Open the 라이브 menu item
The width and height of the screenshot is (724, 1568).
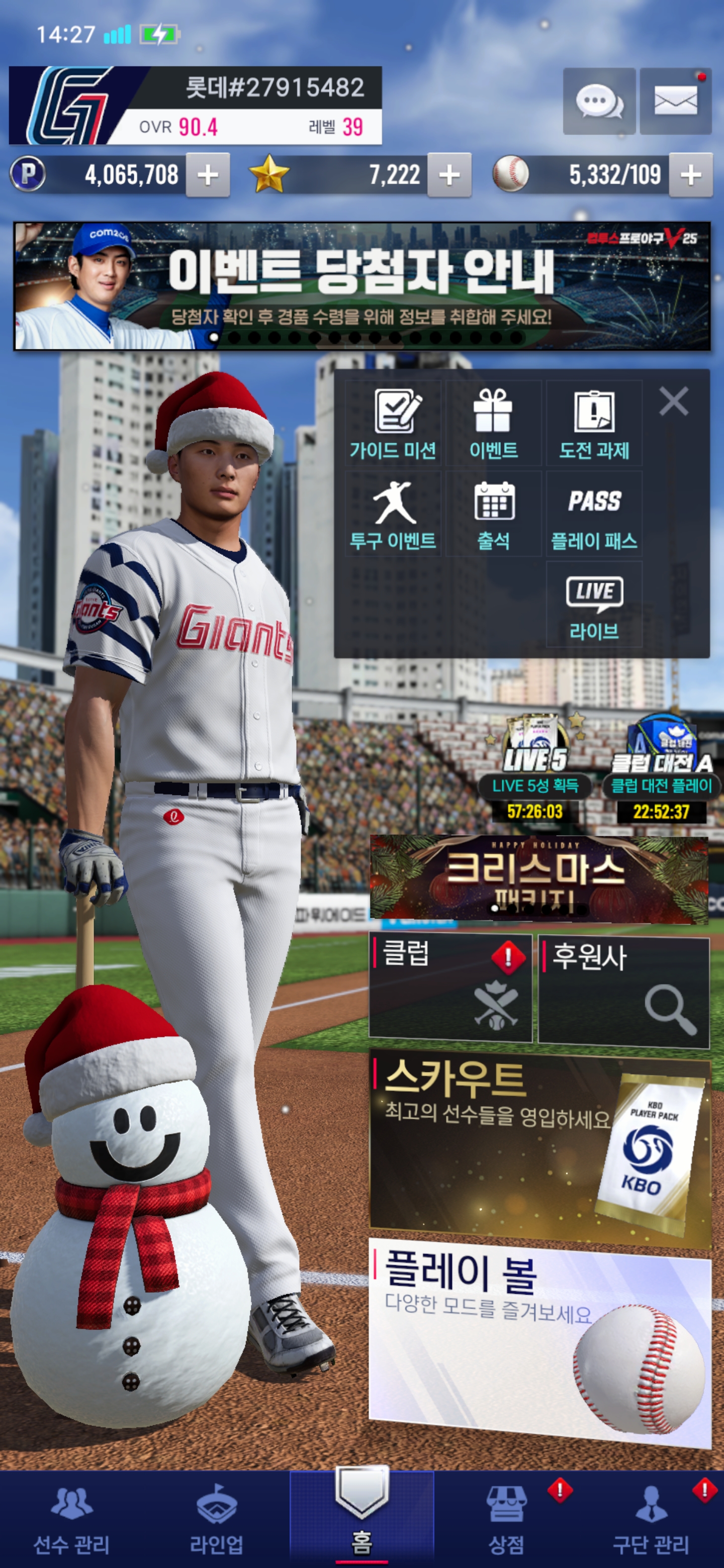(x=594, y=605)
